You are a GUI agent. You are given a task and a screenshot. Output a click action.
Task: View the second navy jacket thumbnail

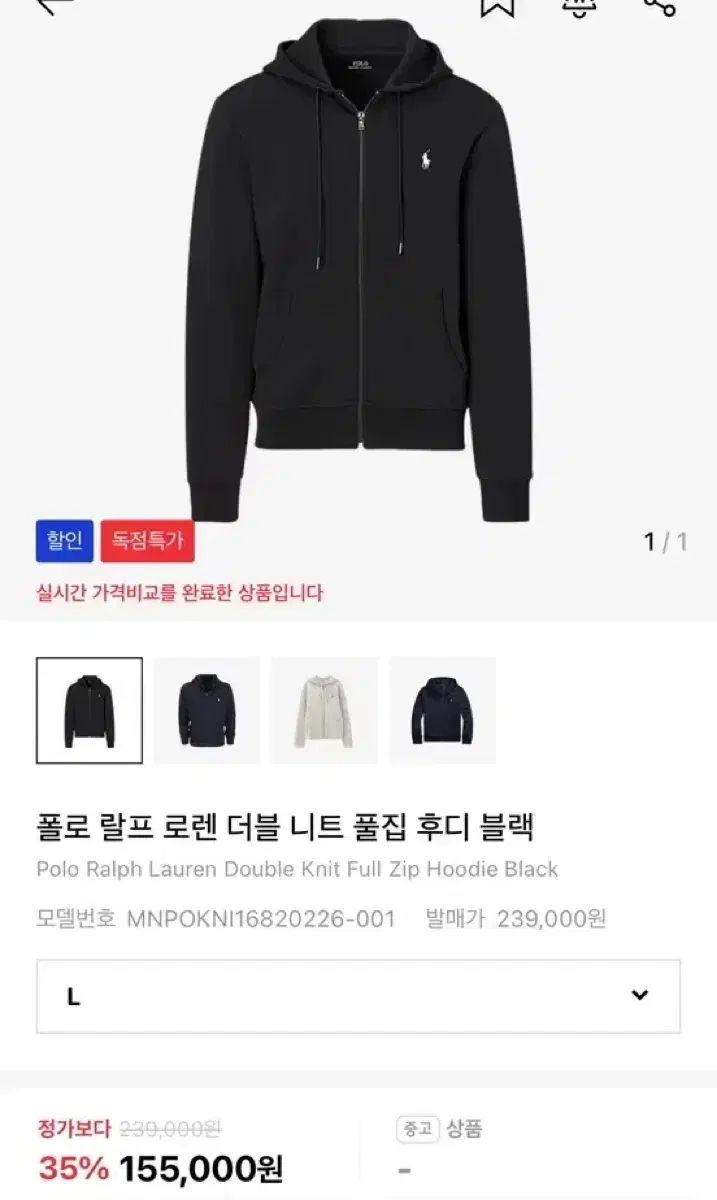coord(206,710)
